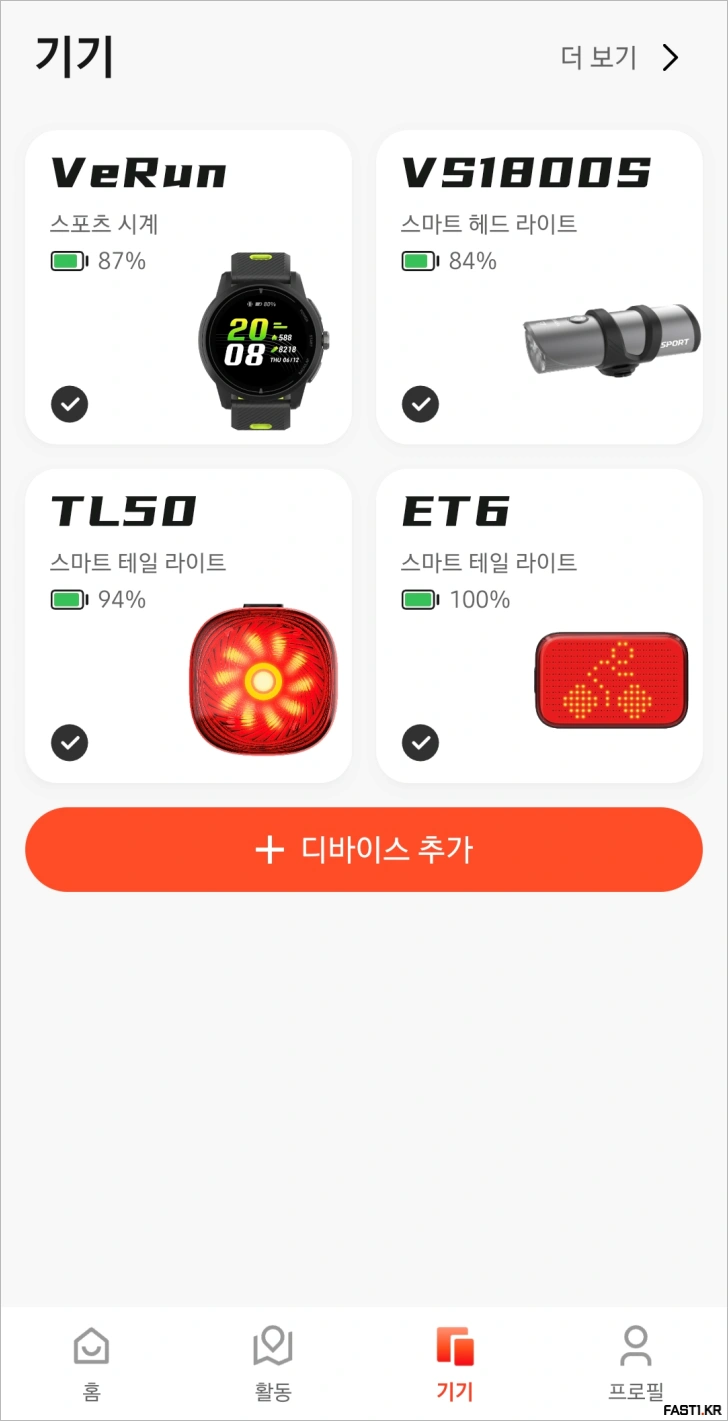Screen dimensions: 728x1421
Task: Open the ET6 tail light card
Action: tap(538, 625)
